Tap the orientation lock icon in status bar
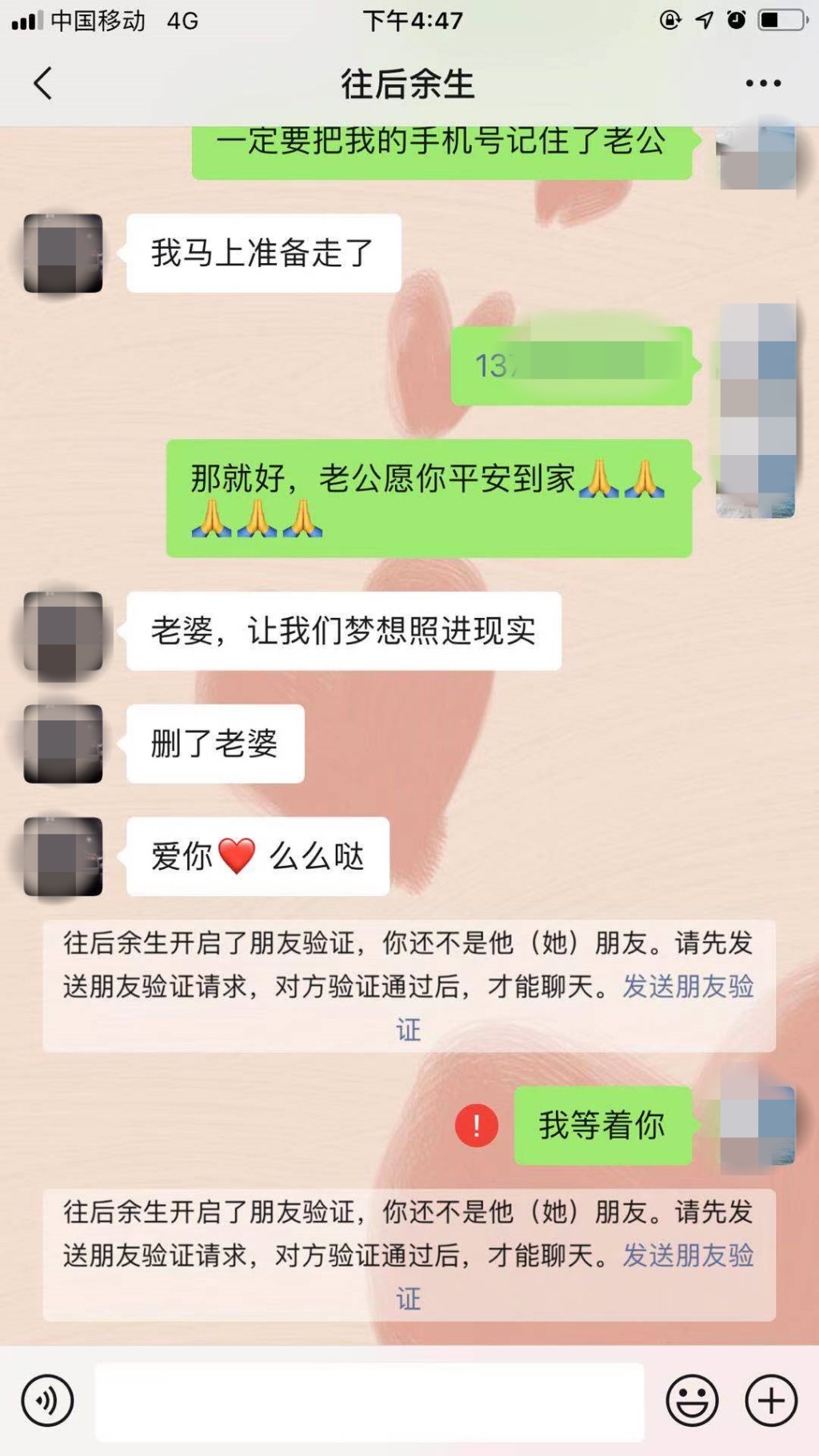This screenshot has width=819, height=1456. tap(669, 20)
